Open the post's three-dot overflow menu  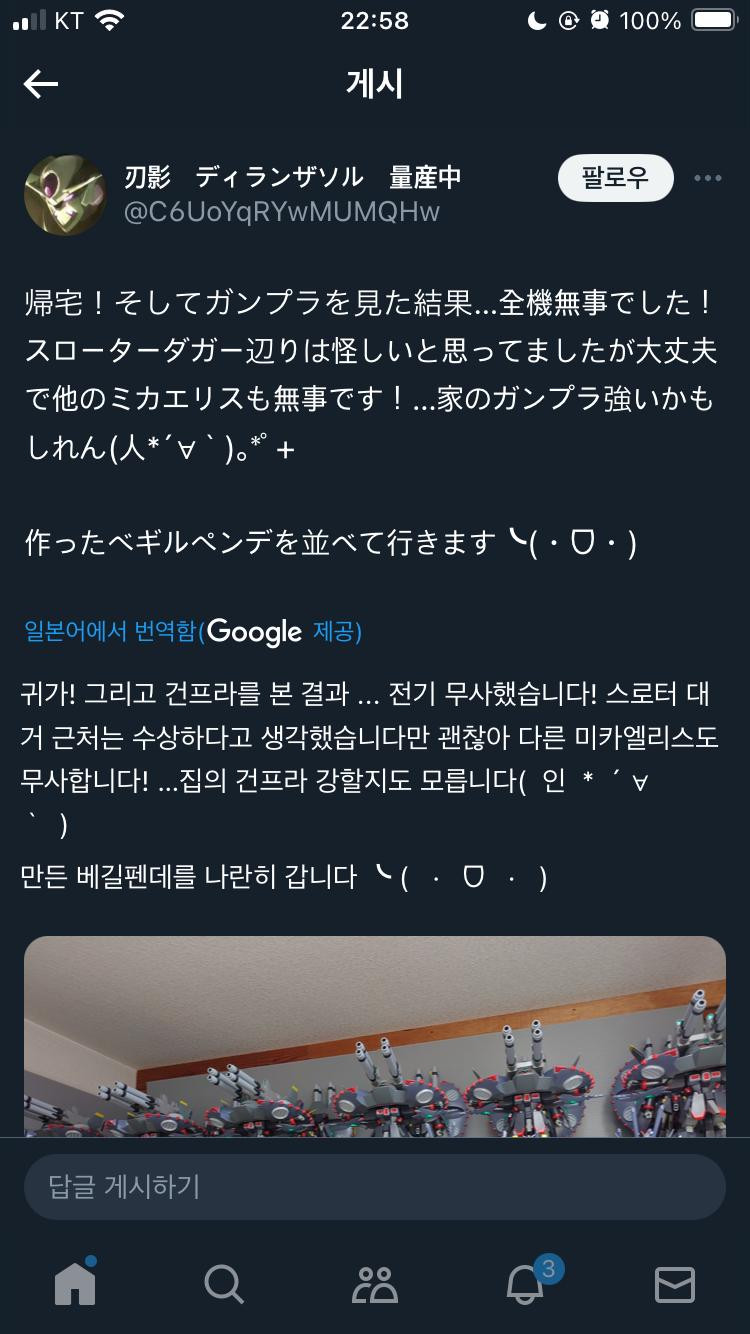click(707, 179)
